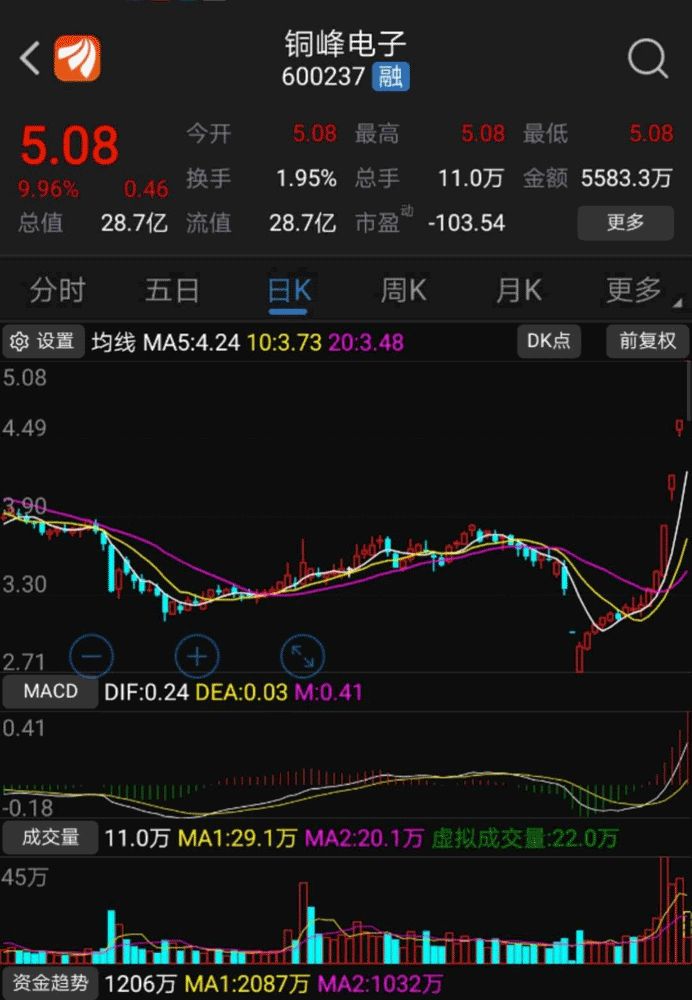
Task: Change the MACD indicator selector
Action: [50, 691]
